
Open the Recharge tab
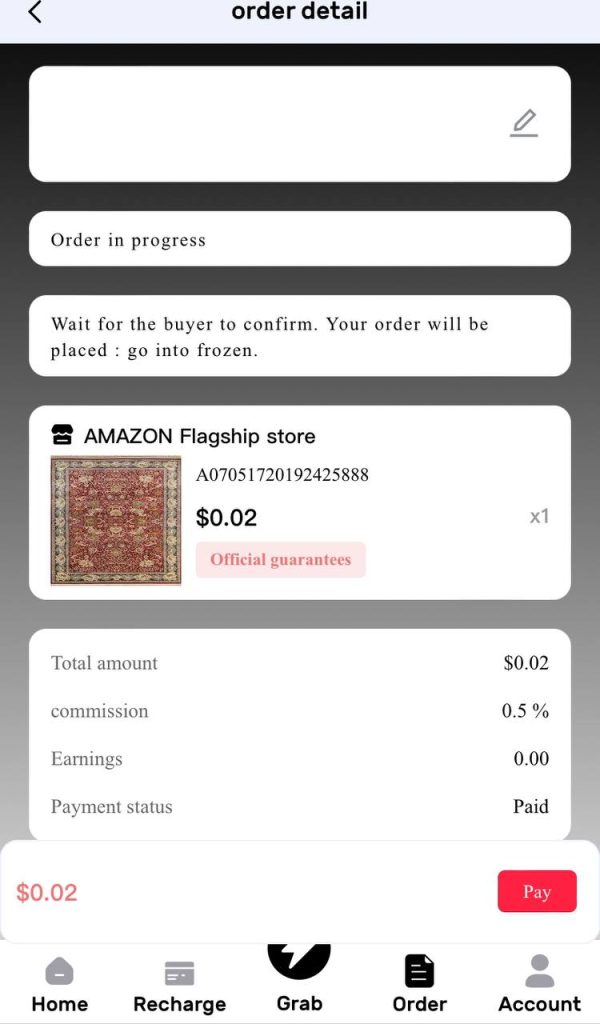click(x=179, y=985)
